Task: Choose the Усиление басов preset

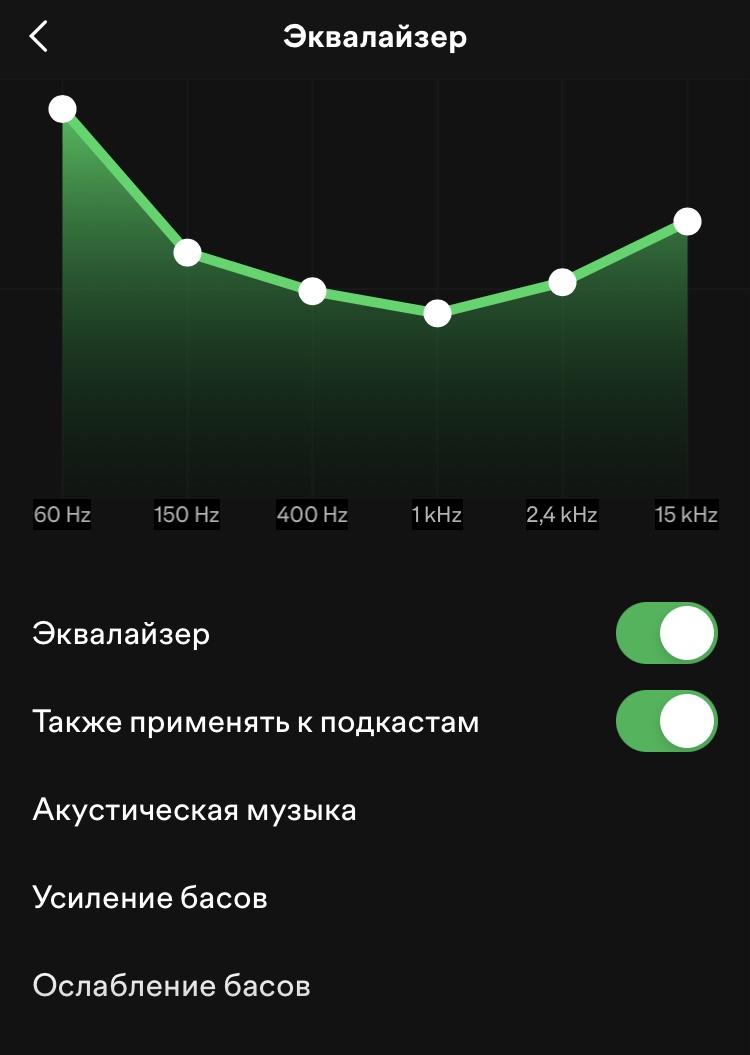Action: [x=150, y=897]
